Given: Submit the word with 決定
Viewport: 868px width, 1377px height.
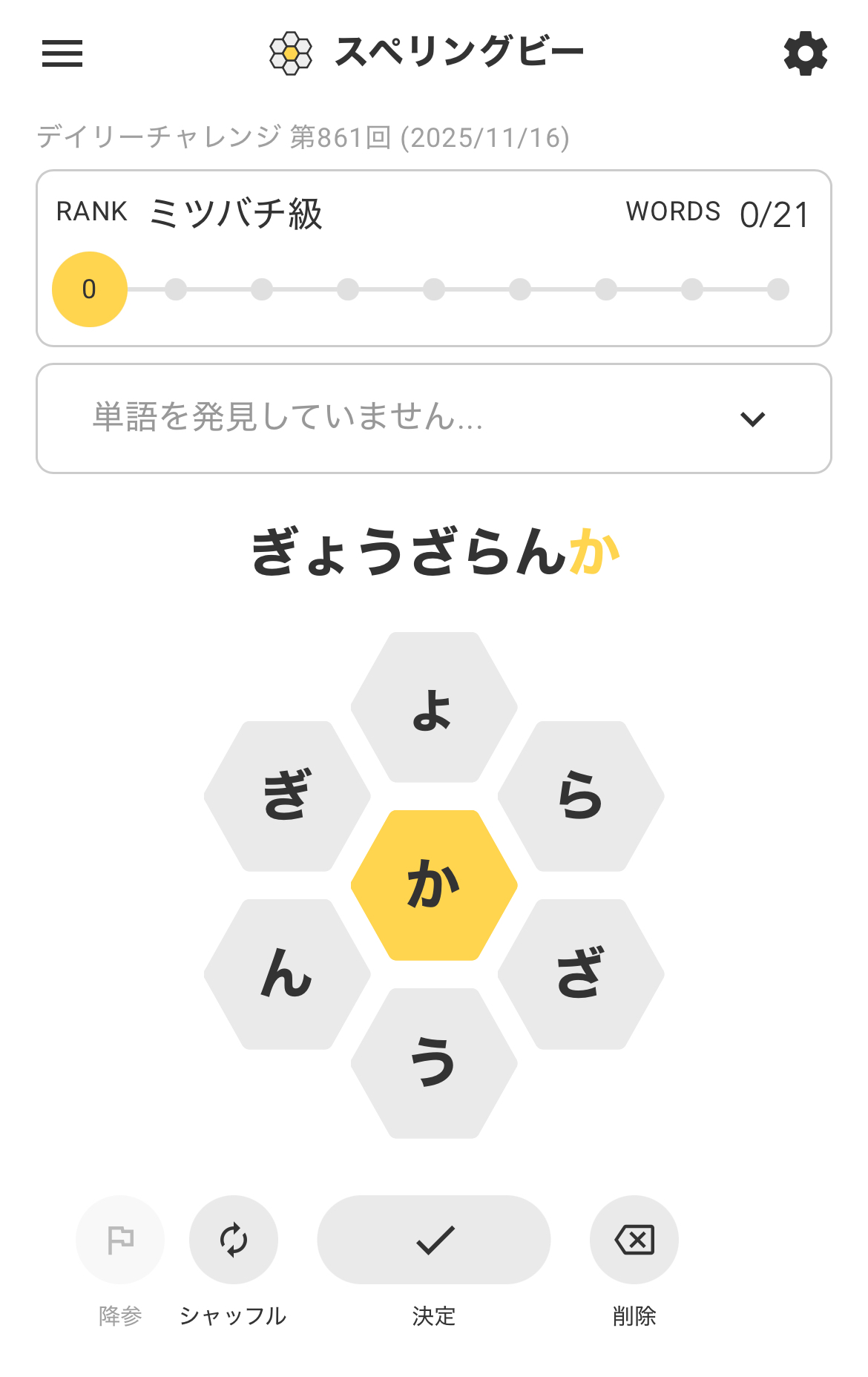Looking at the screenshot, I should coord(434,1240).
